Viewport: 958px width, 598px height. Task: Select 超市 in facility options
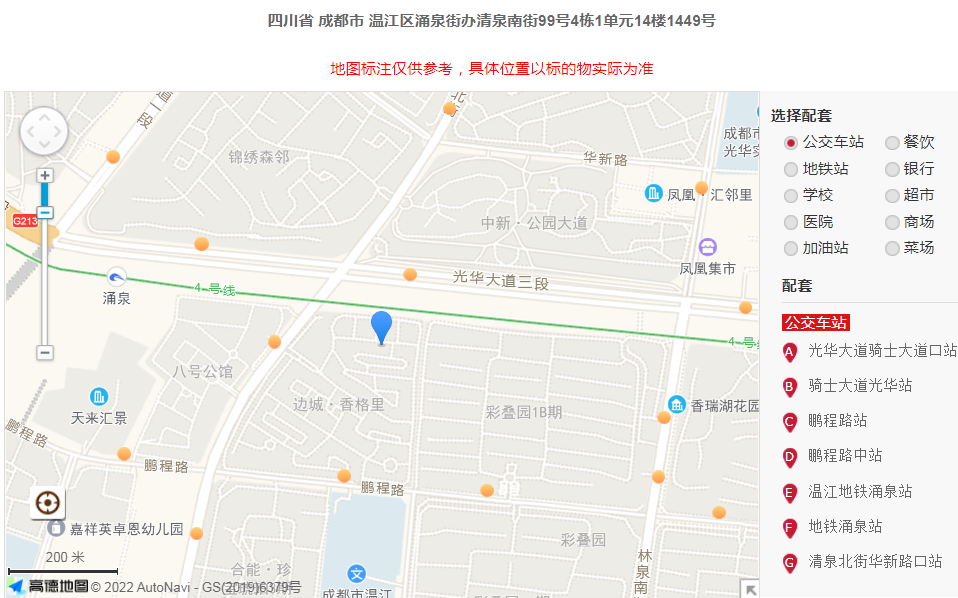892,196
